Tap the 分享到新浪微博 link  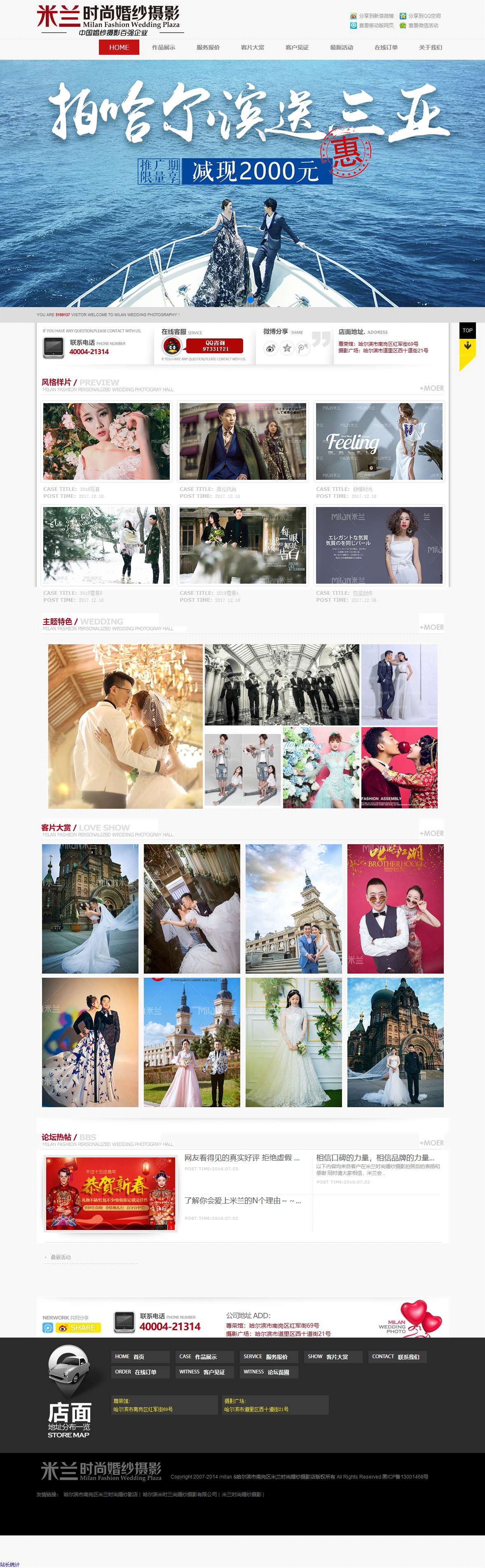pyautogui.click(x=372, y=16)
